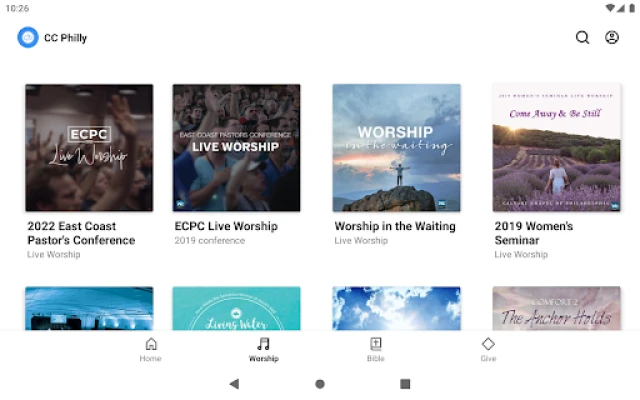The height and width of the screenshot is (400, 640).
Task: Tap the system back button
Action: tap(234, 384)
